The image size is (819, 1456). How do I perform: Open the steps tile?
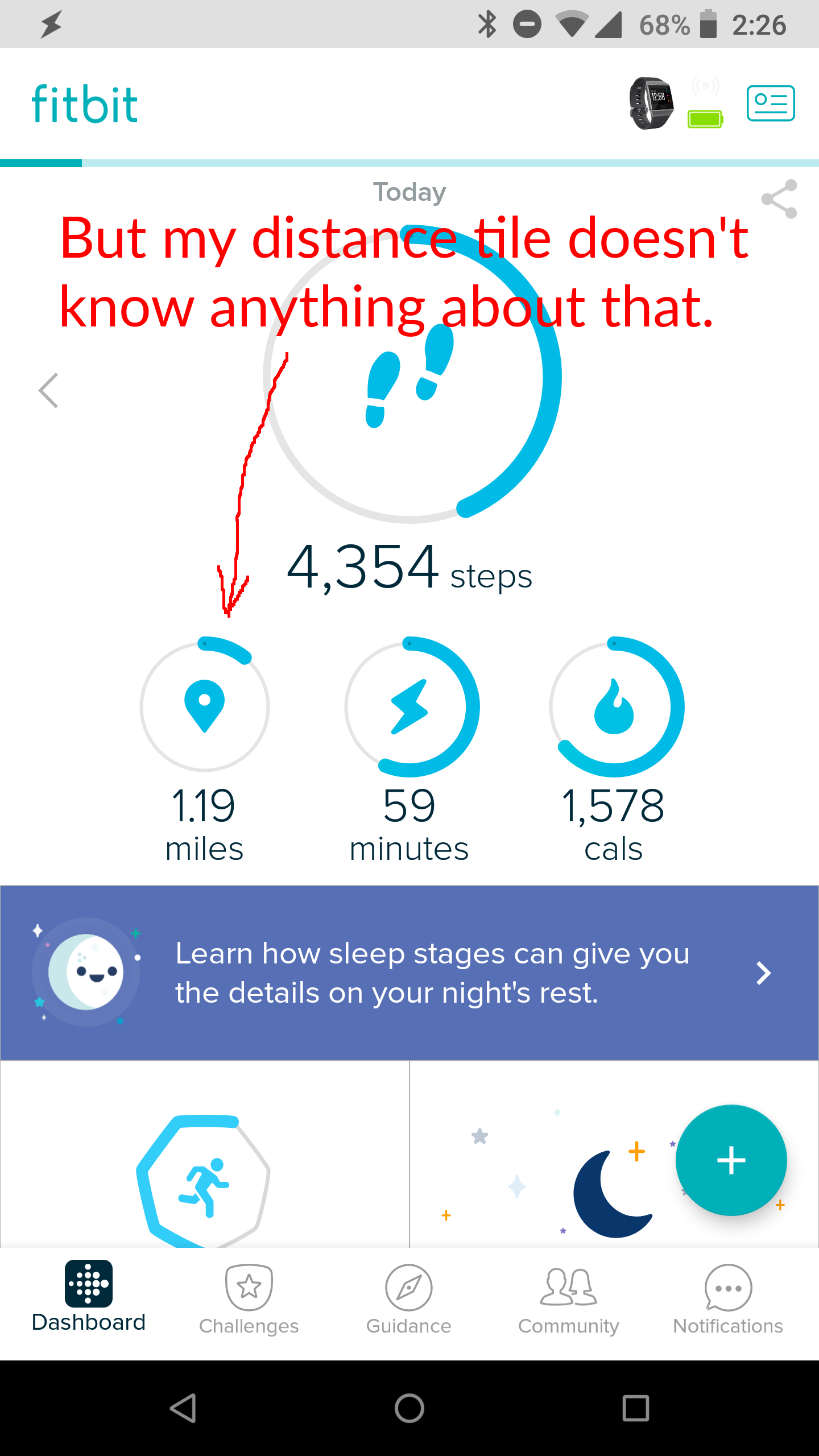pyautogui.click(x=411, y=398)
